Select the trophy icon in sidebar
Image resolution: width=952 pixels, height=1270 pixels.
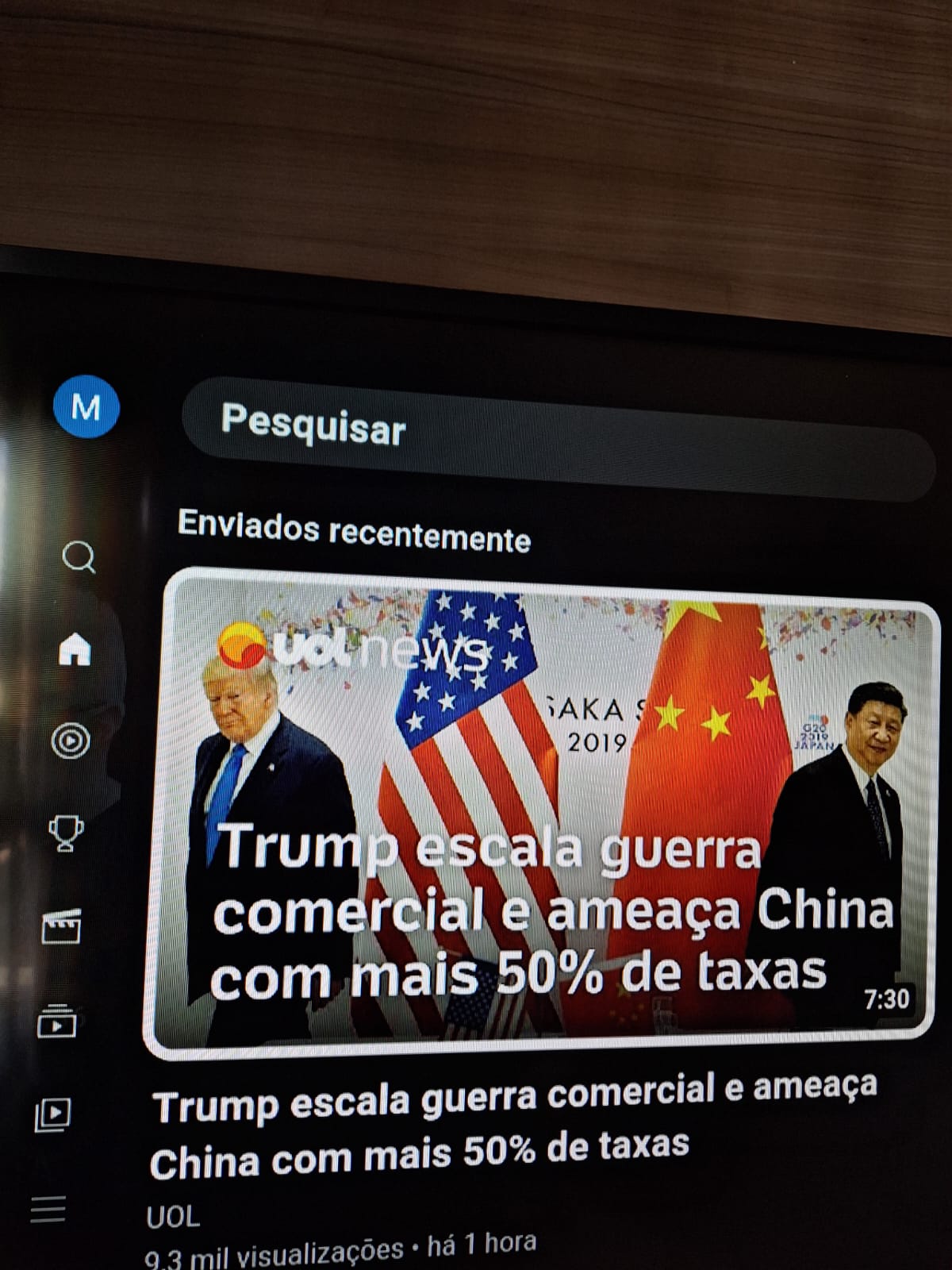point(66,833)
